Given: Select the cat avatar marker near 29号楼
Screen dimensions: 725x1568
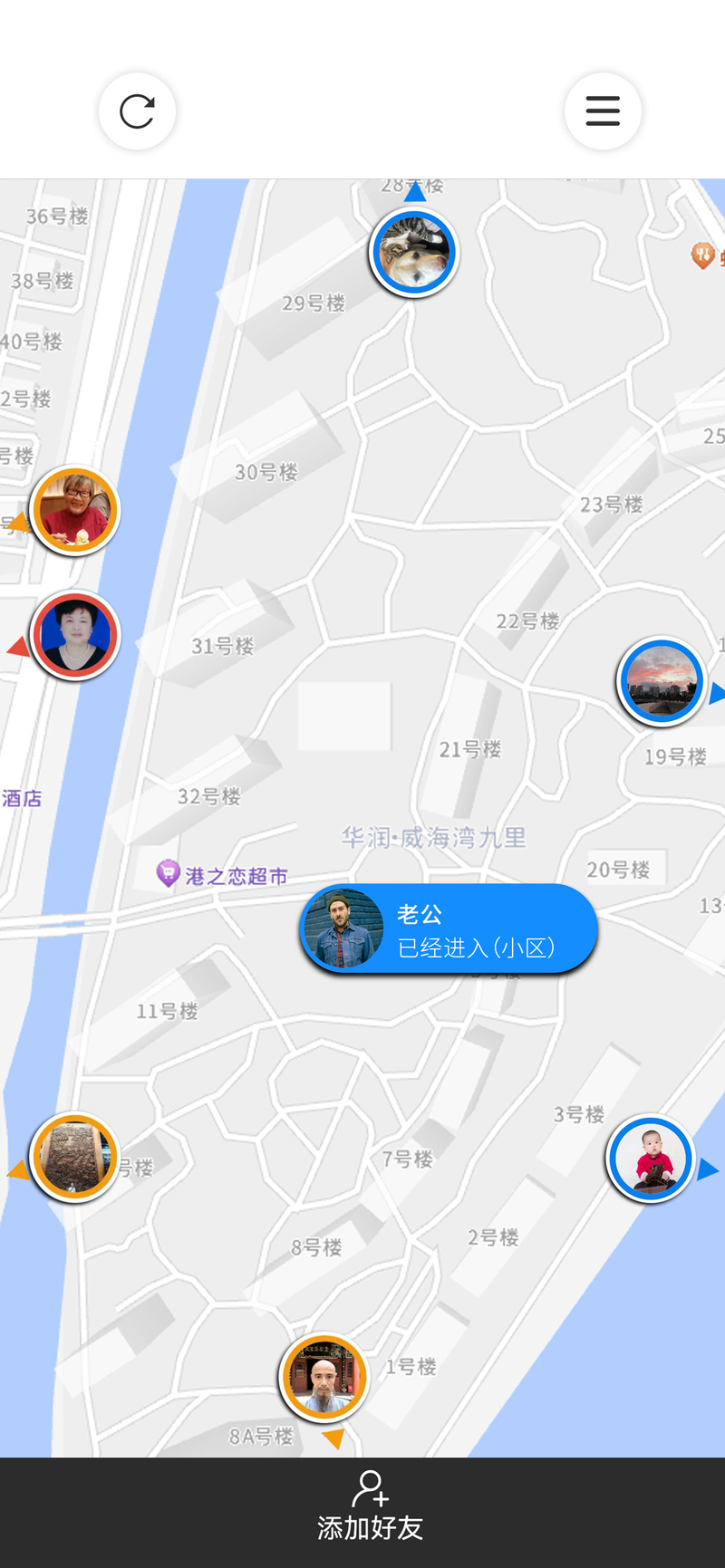Looking at the screenshot, I should pos(414,253).
